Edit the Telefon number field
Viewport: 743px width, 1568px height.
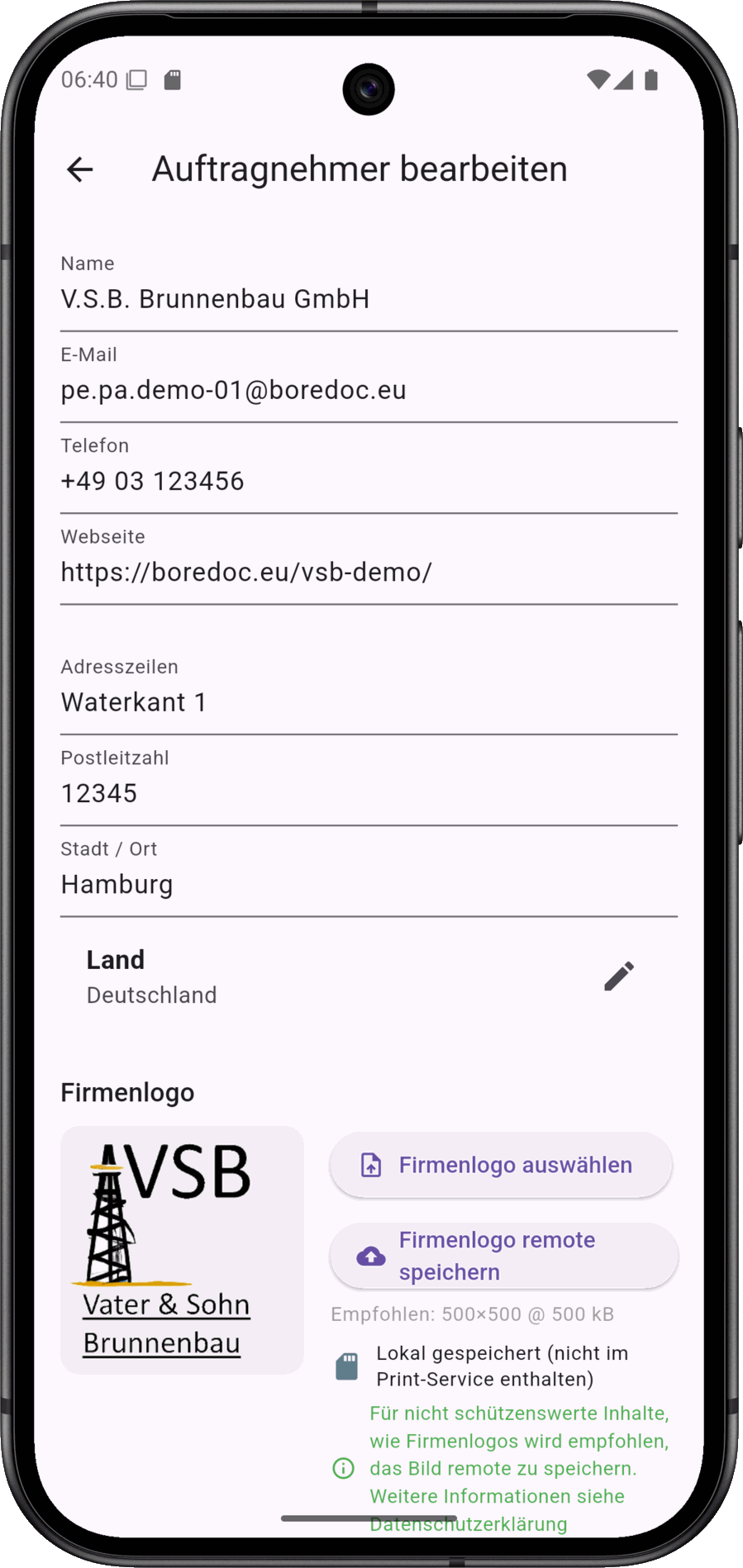coord(369,468)
